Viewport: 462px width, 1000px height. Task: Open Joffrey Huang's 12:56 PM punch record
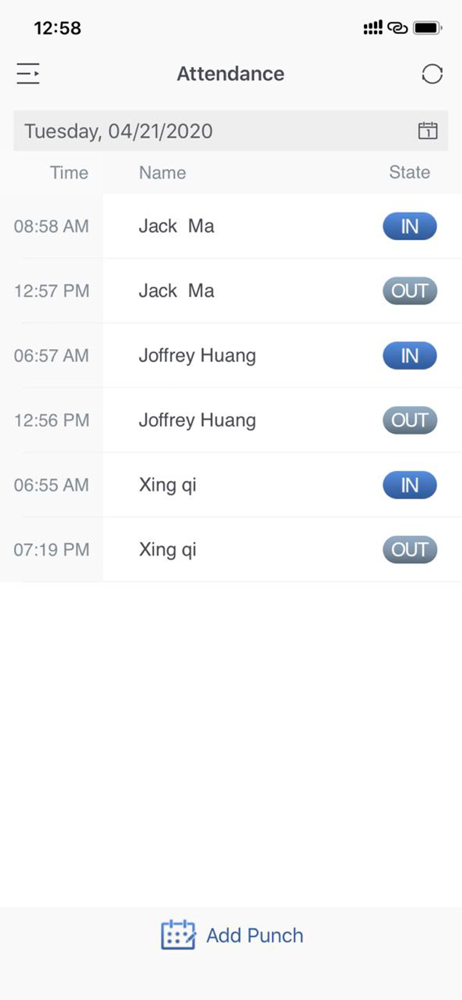pos(231,421)
